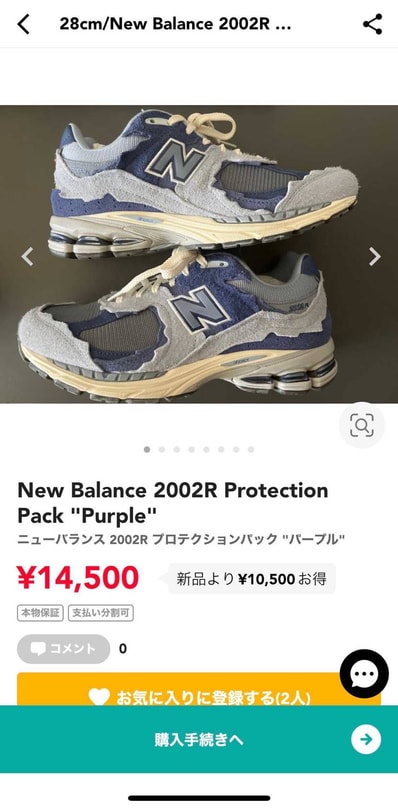
Task: Share this New Balance 2002R listing
Action: 372,24
